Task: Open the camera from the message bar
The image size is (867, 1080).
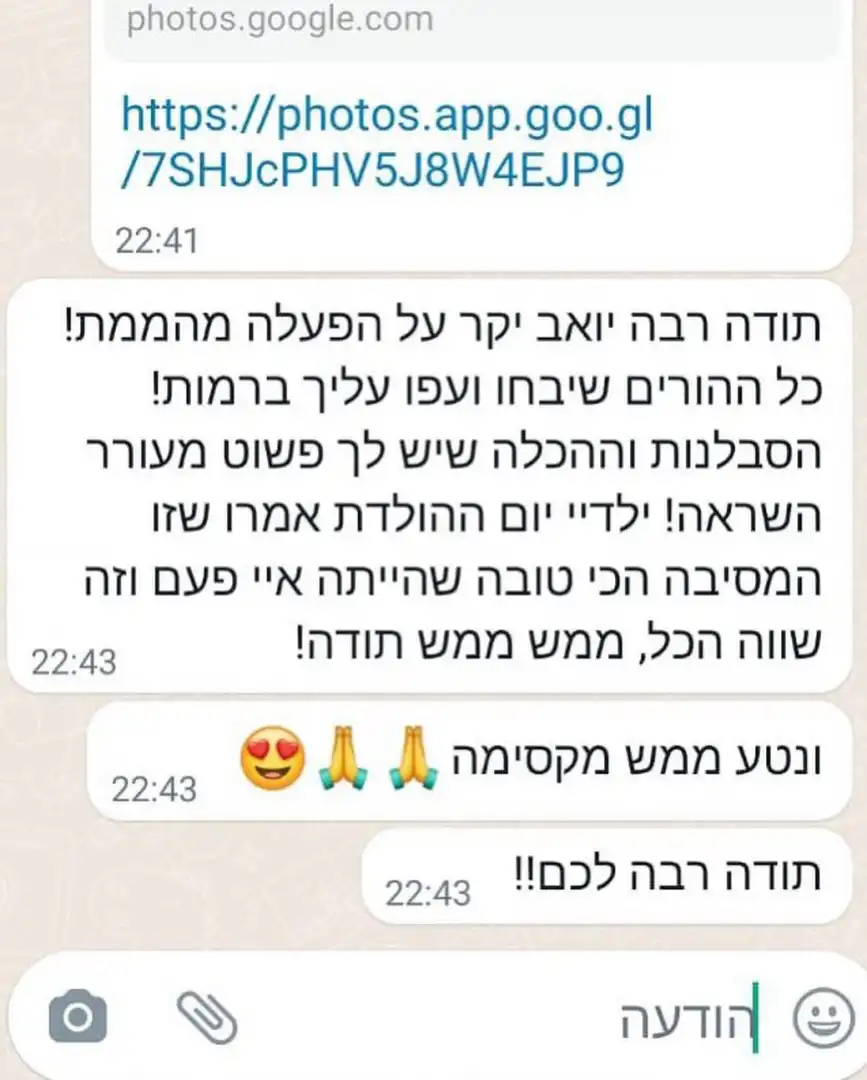Action: click(77, 1017)
